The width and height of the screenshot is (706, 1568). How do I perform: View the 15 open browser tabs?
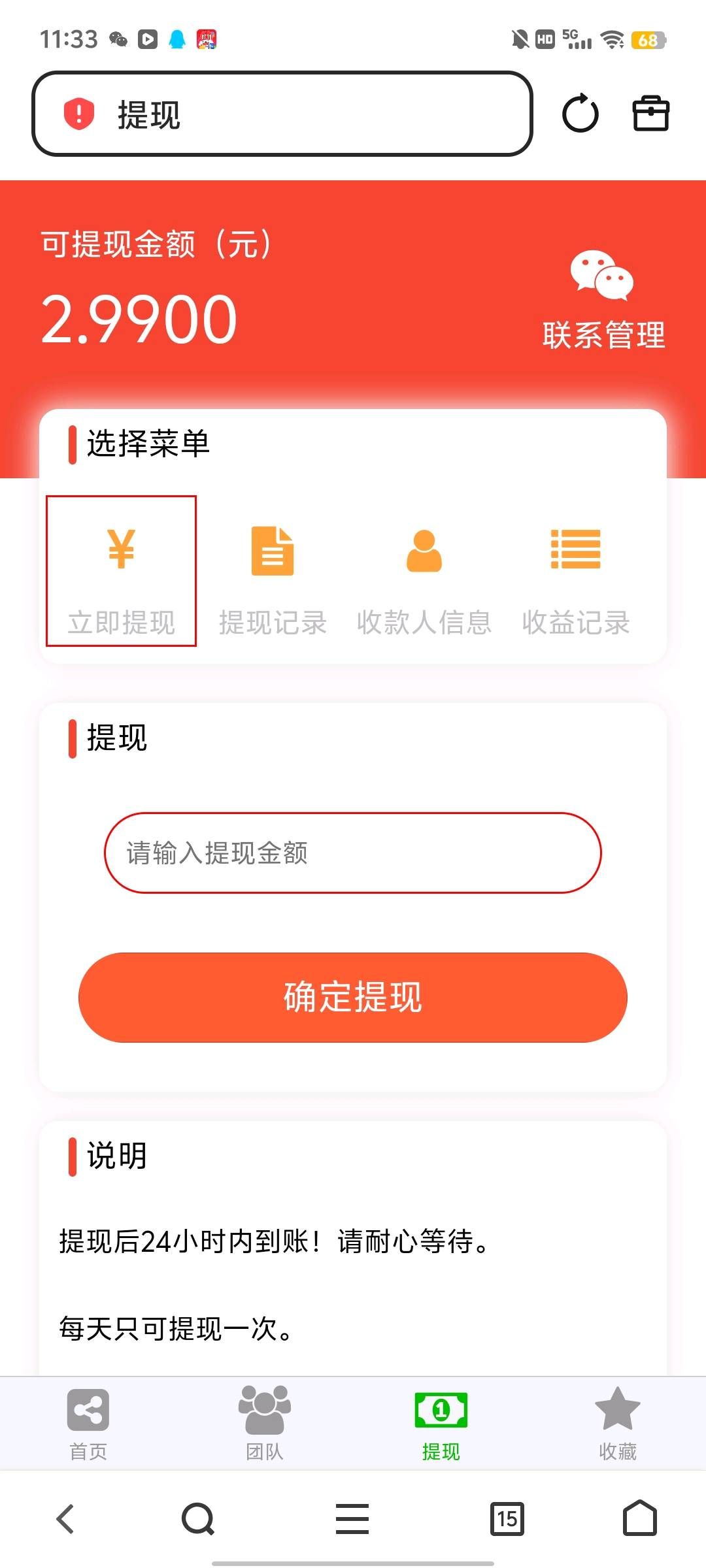coord(507,1519)
